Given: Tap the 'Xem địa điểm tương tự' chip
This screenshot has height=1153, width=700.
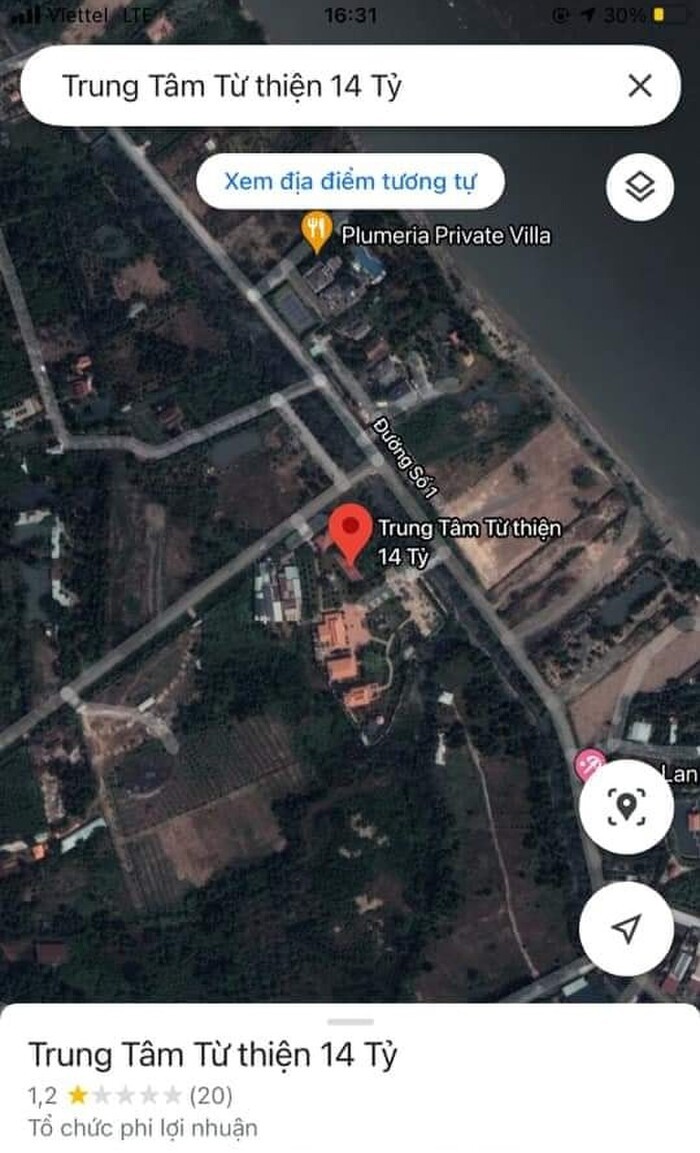Looking at the screenshot, I should (350, 181).
